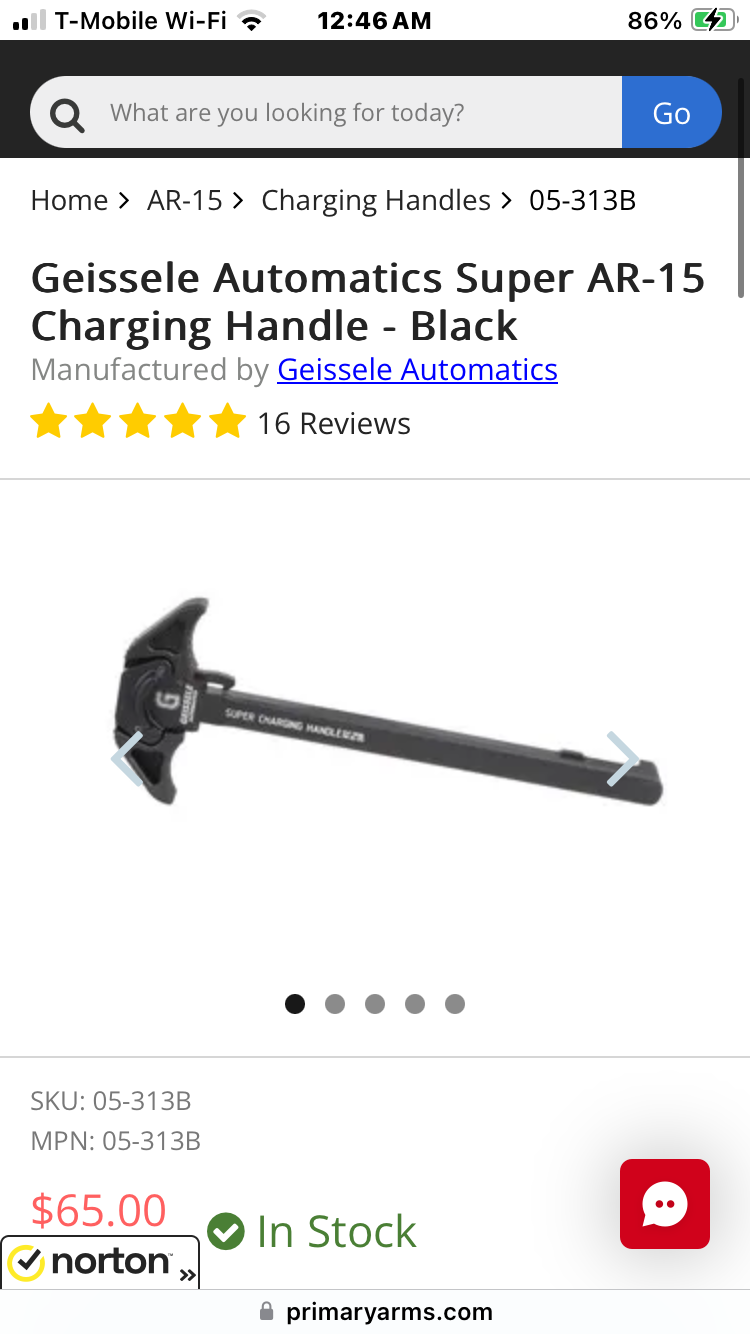Jump to the third image dot
This screenshot has height=1334, width=750.
[375, 1004]
